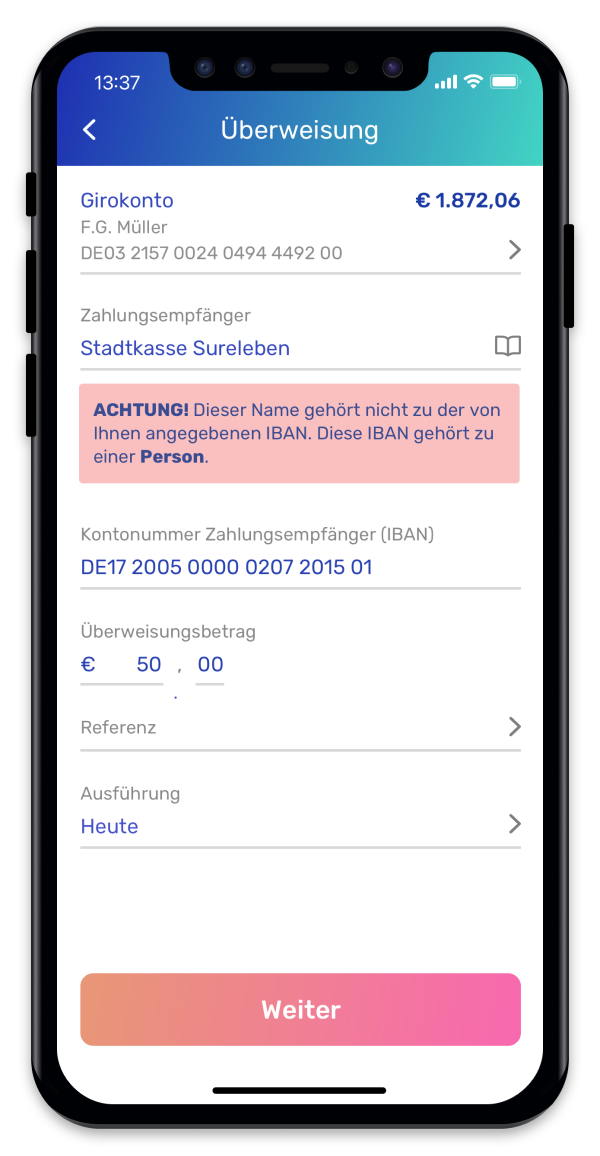Viewport: 600px width, 1156px height.
Task: Open the address book for Zahlungsempfänger
Action: point(508,347)
